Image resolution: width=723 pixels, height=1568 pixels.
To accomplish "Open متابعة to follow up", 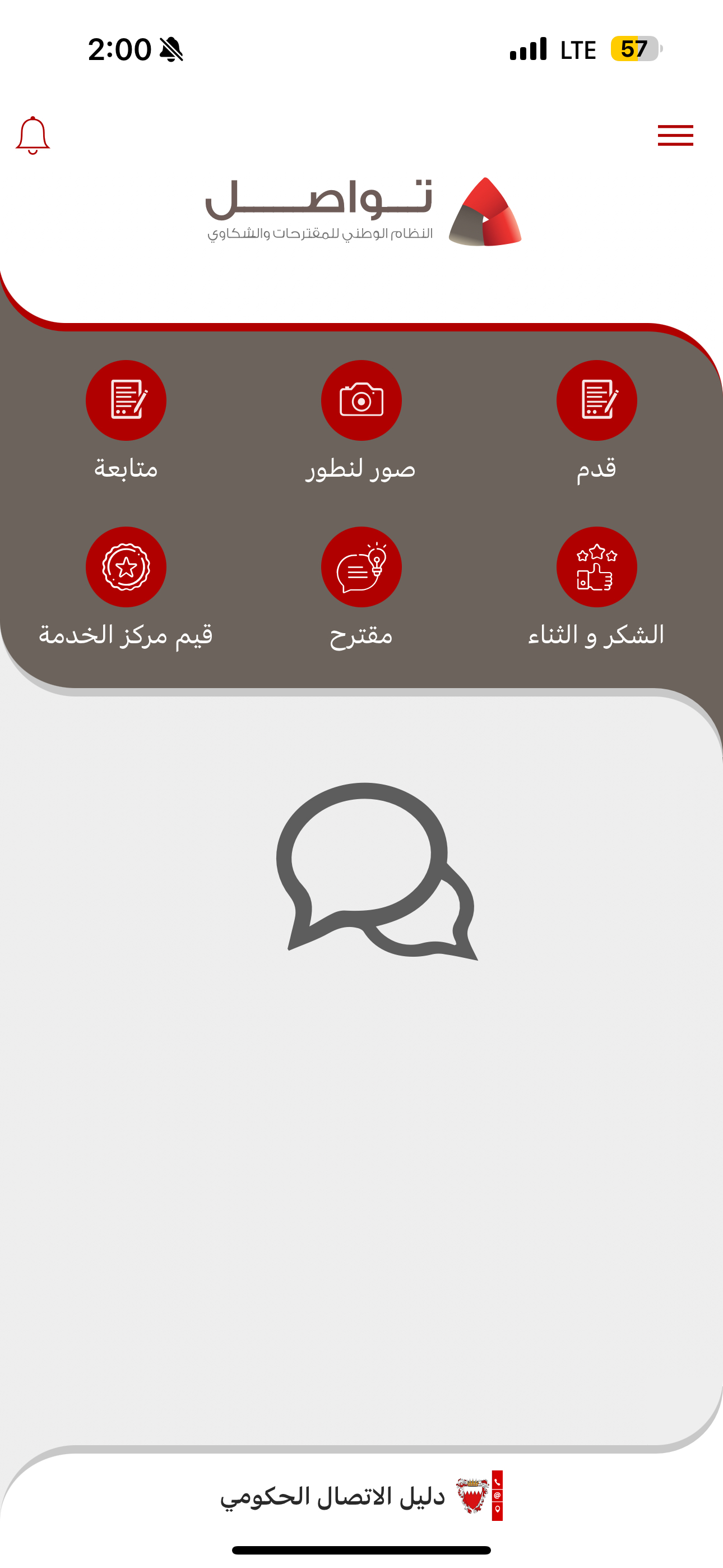I will (126, 400).
